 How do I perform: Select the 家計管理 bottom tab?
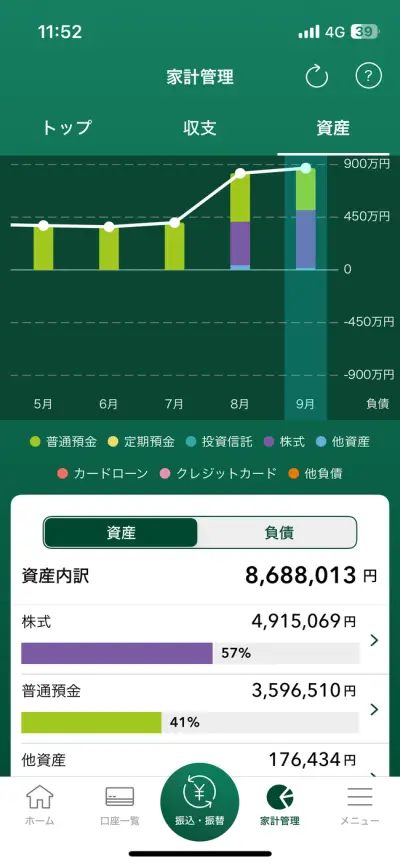pos(280,805)
